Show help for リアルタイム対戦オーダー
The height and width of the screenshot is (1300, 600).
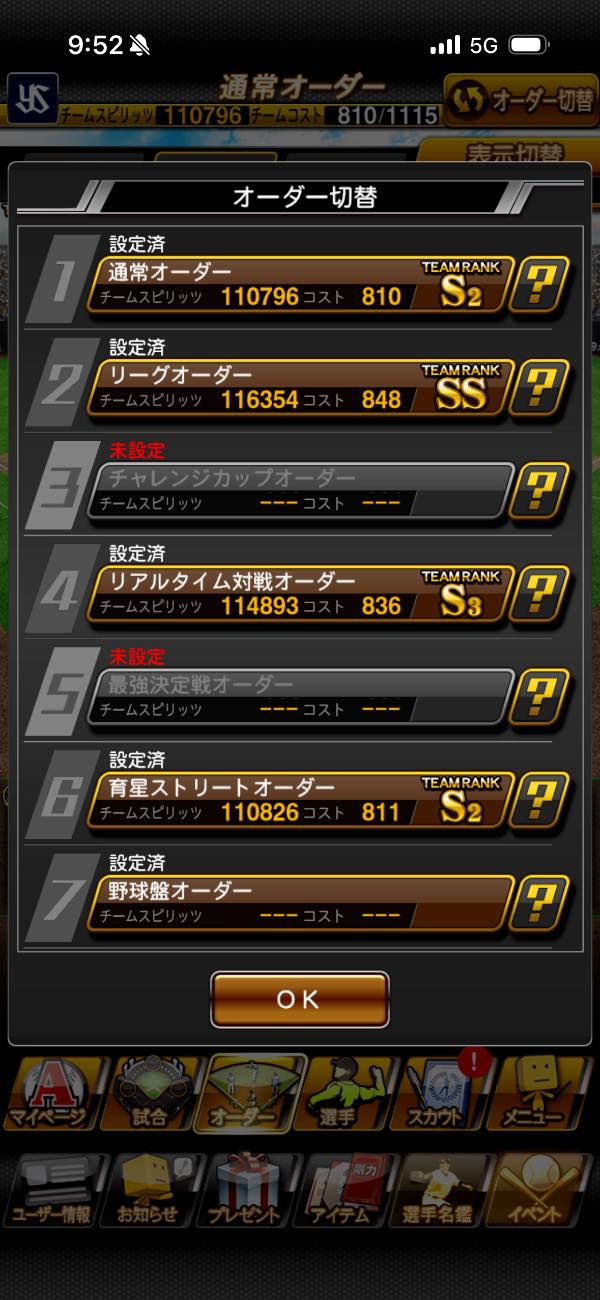tap(540, 595)
